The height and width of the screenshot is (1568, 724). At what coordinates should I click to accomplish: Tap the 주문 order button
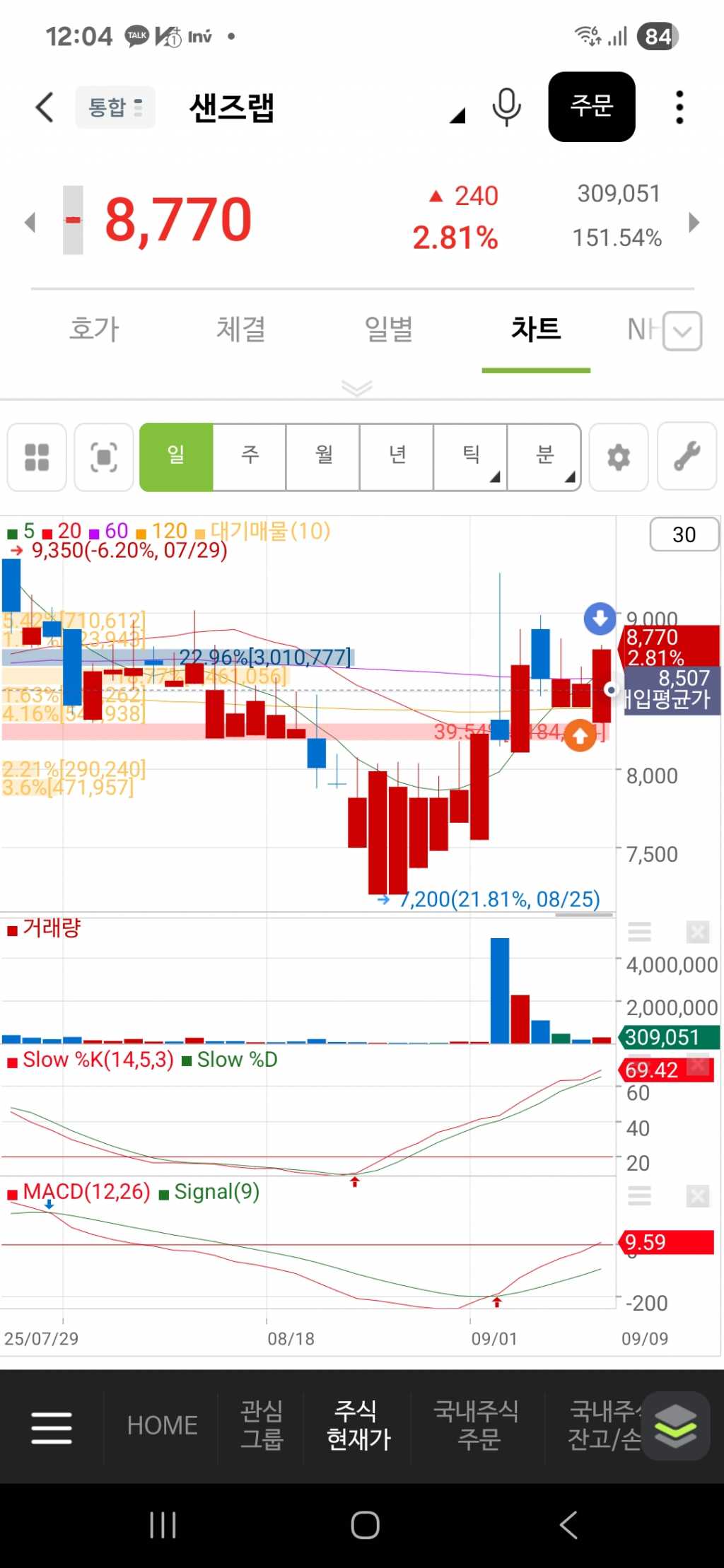(591, 107)
